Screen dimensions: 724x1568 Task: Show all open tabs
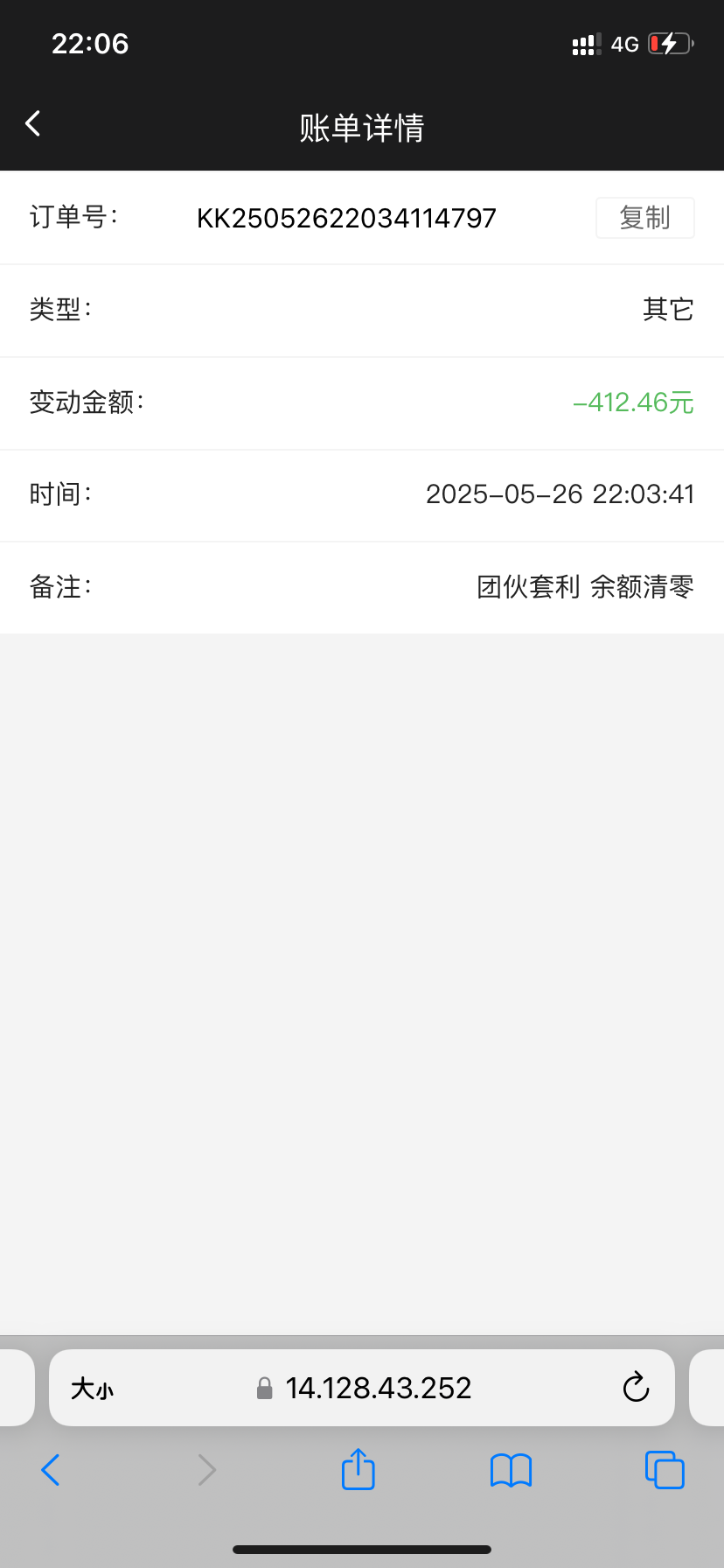click(x=665, y=1470)
